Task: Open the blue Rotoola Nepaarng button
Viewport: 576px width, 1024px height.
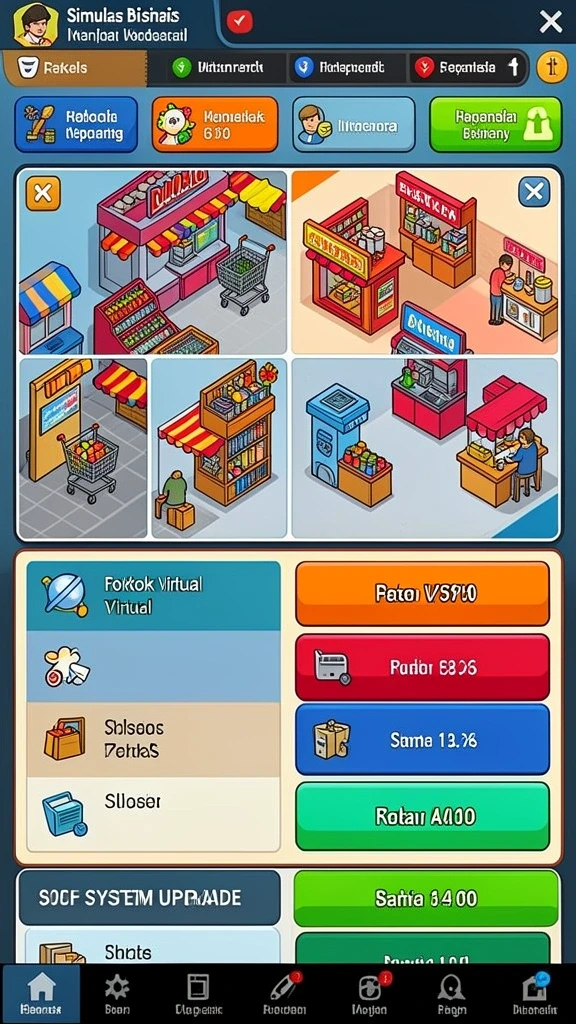Action: [76, 125]
